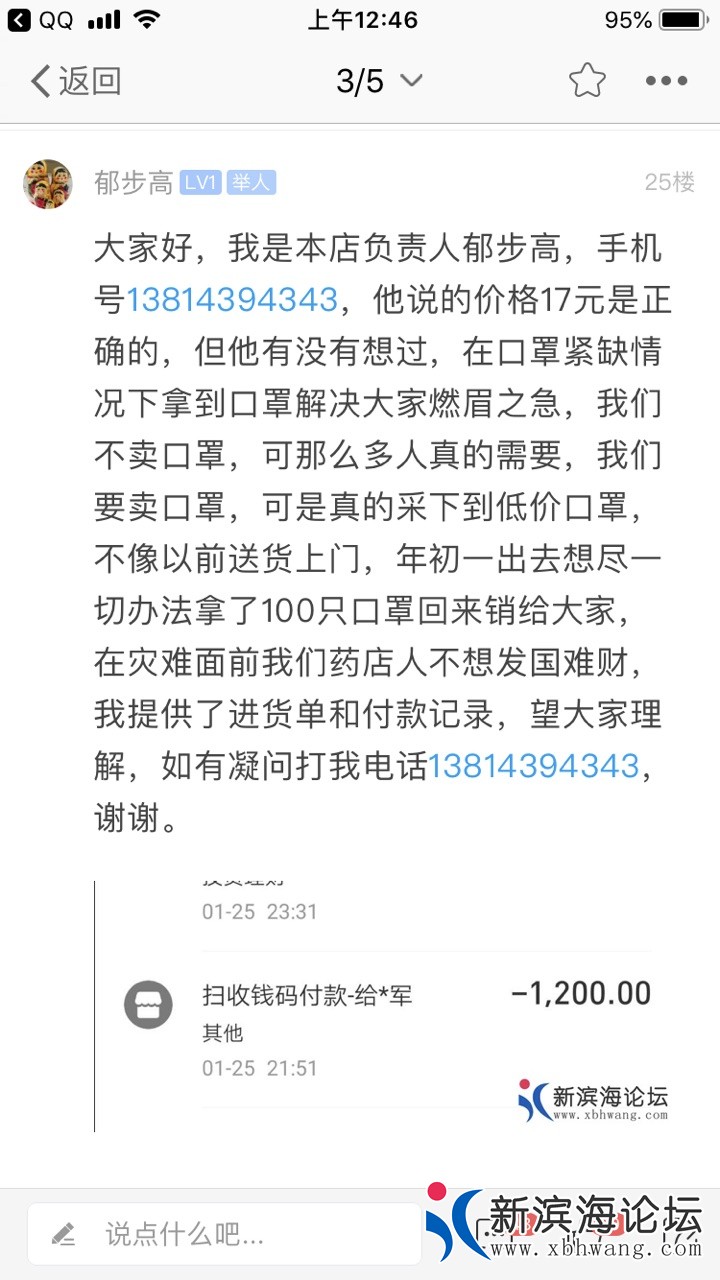
Task: Open the three-dot overflow menu
Action: point(666,81)
